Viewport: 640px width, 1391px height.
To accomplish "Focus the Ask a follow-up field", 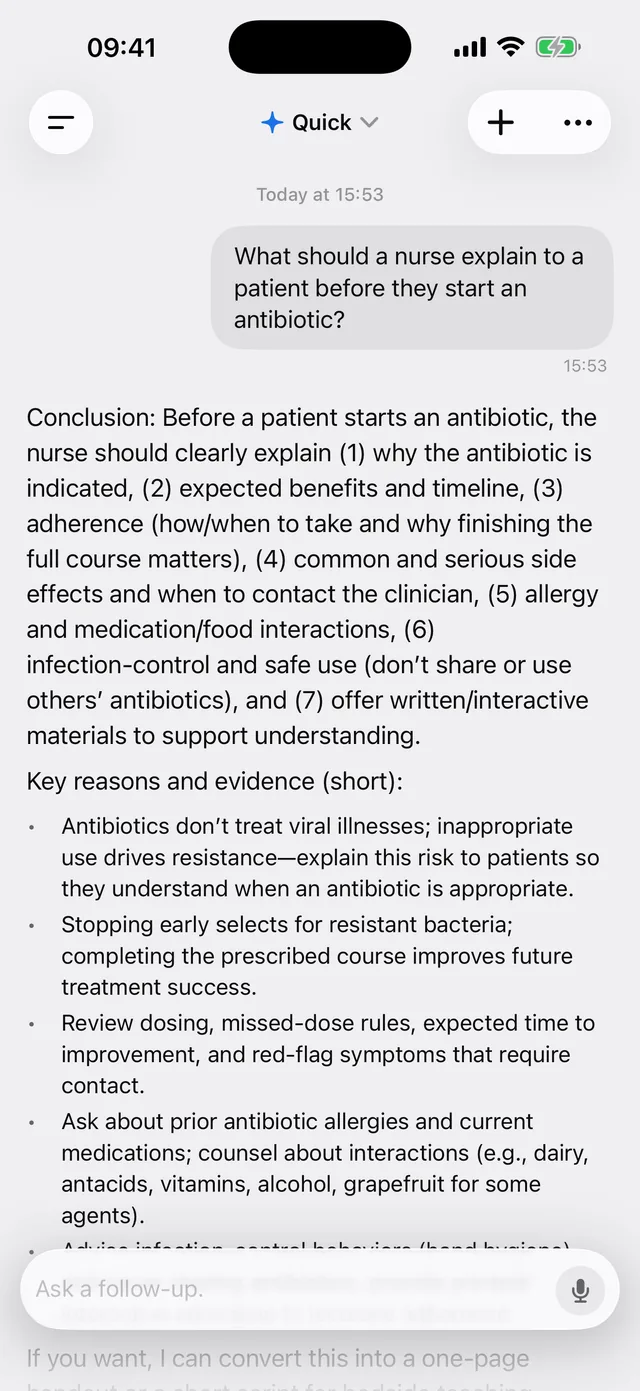I will [x=290, y=1289].
